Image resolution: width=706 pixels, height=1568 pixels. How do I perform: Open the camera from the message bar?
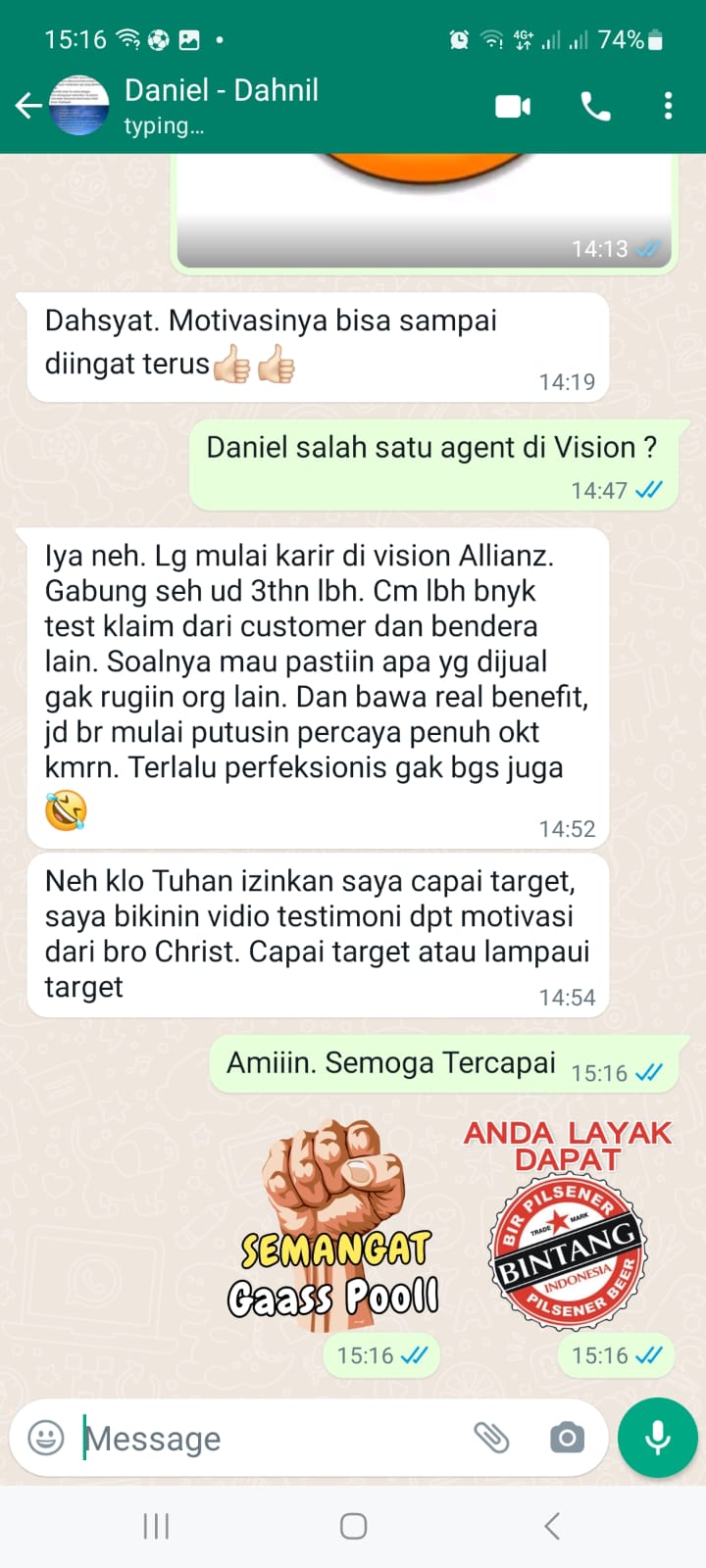567,1438
